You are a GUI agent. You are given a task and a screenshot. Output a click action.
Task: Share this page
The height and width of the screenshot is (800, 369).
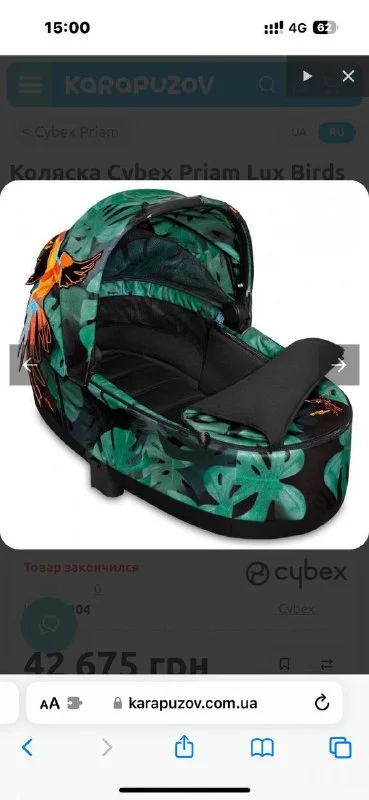click(184, 747)
